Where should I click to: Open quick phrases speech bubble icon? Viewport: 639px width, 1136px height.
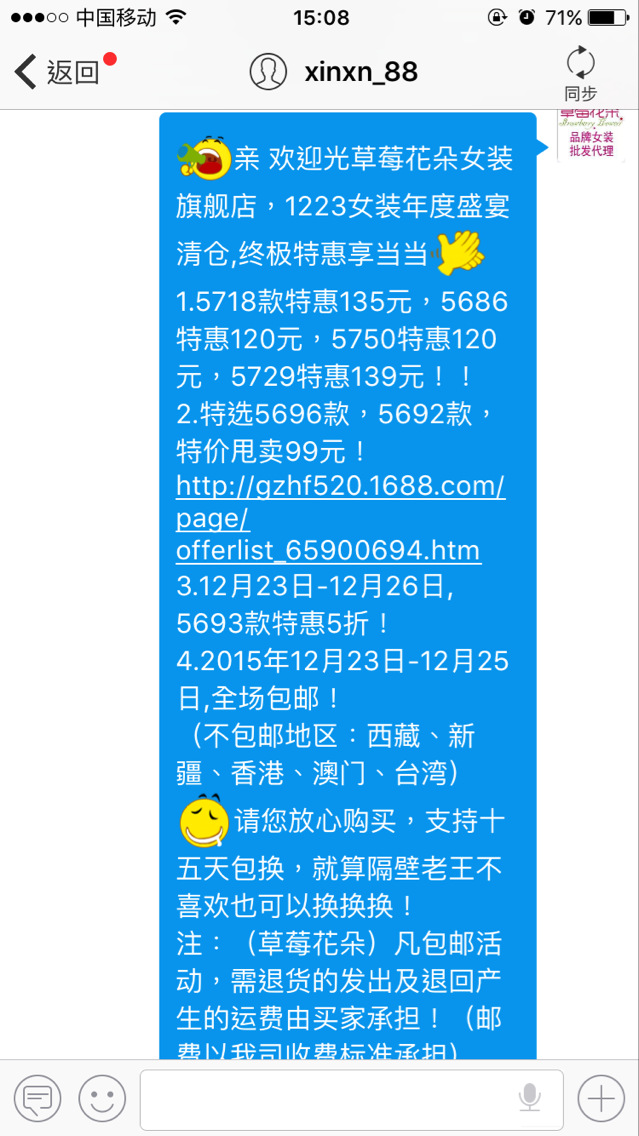coord(37,1099)
